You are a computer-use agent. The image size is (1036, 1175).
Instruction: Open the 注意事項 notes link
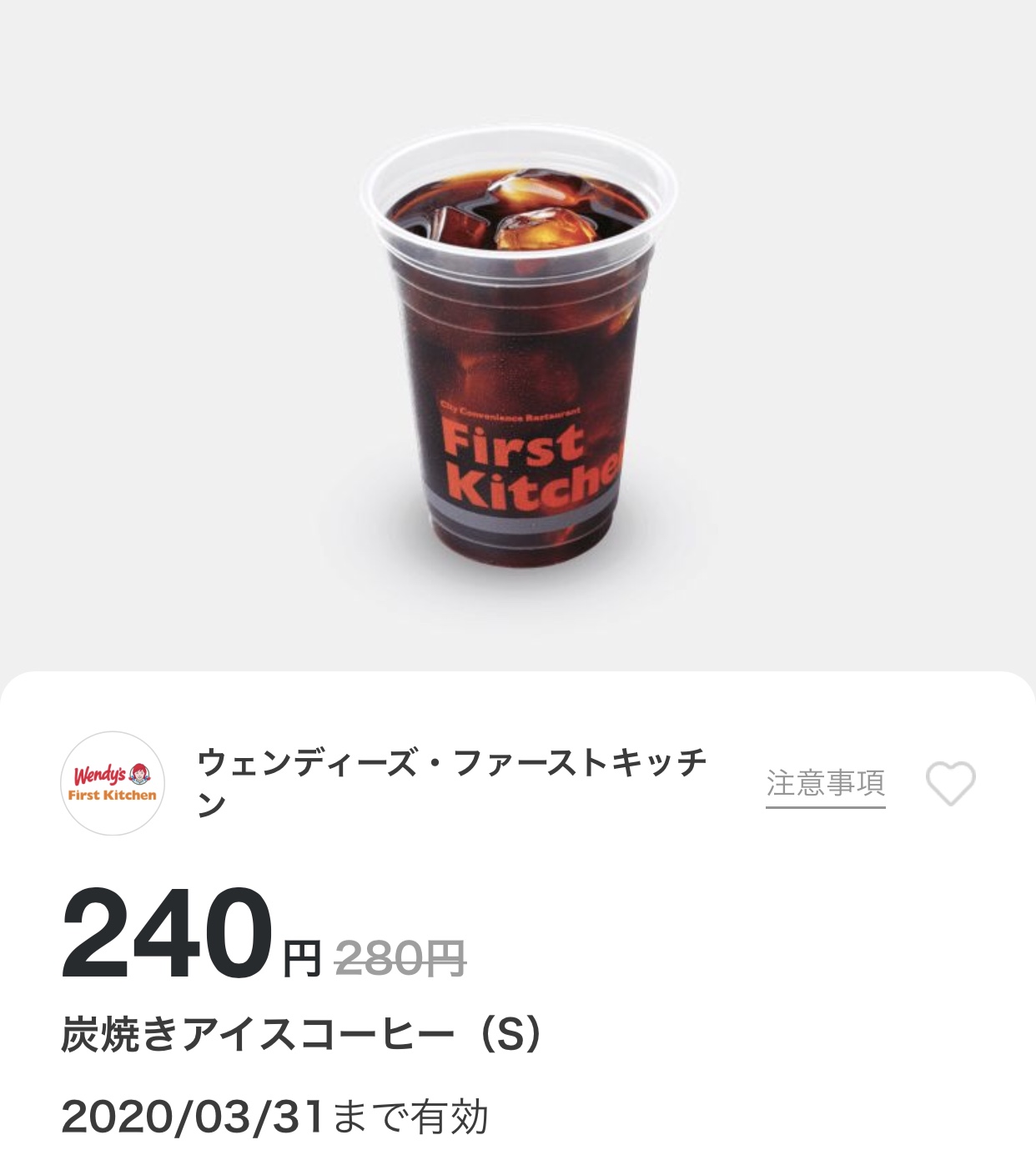pyautogui.click(x=825, y=785)
